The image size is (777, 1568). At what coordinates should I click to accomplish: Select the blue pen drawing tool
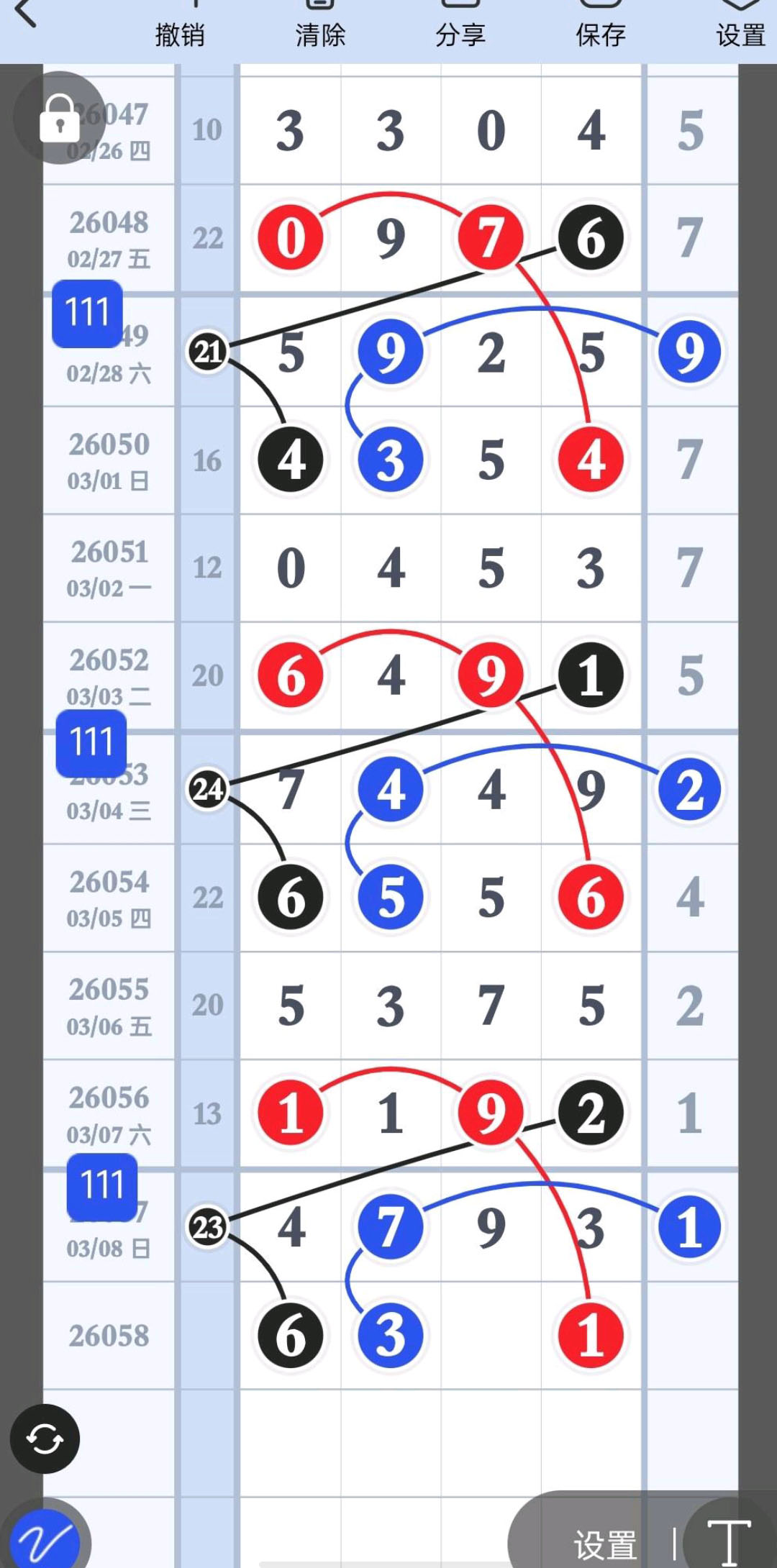[46, 1539]
